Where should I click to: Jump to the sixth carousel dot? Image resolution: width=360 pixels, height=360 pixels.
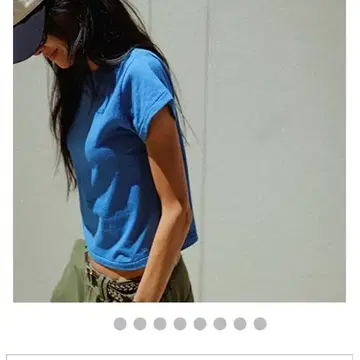[x=220, y=324]
